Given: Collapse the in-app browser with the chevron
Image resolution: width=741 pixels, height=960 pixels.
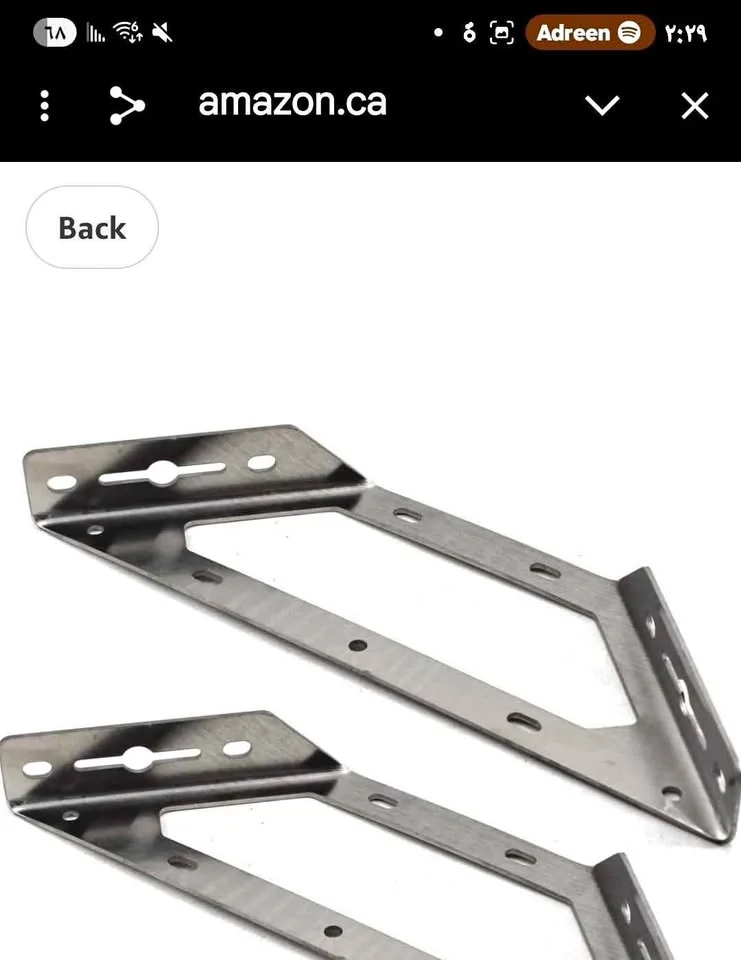Looking at the screenshot, I should pos(602,105).
